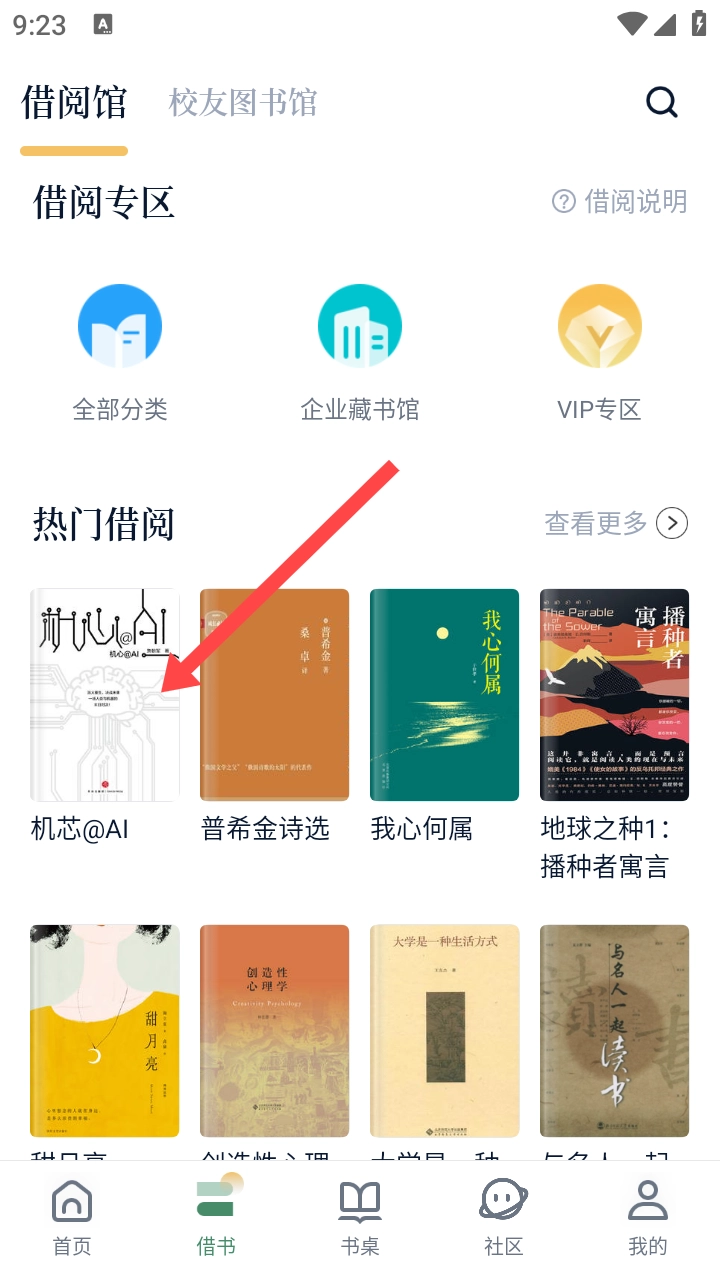Viewport: 720px width, 1280px height.
Task: View 地球之种1：播种者寓言 book
Action: (615, 695)
